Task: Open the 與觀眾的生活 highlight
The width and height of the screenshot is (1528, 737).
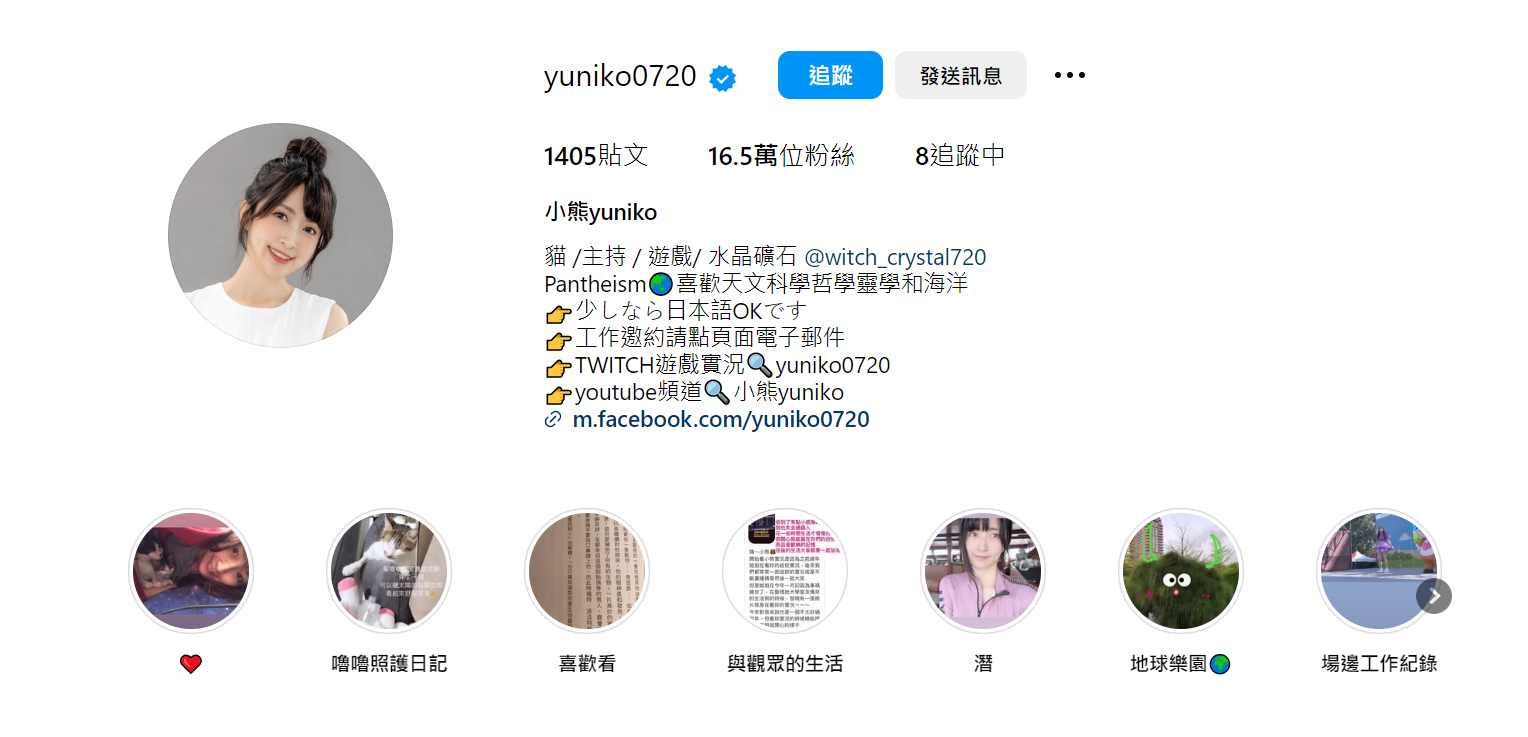Action: [x=785, y=571]
